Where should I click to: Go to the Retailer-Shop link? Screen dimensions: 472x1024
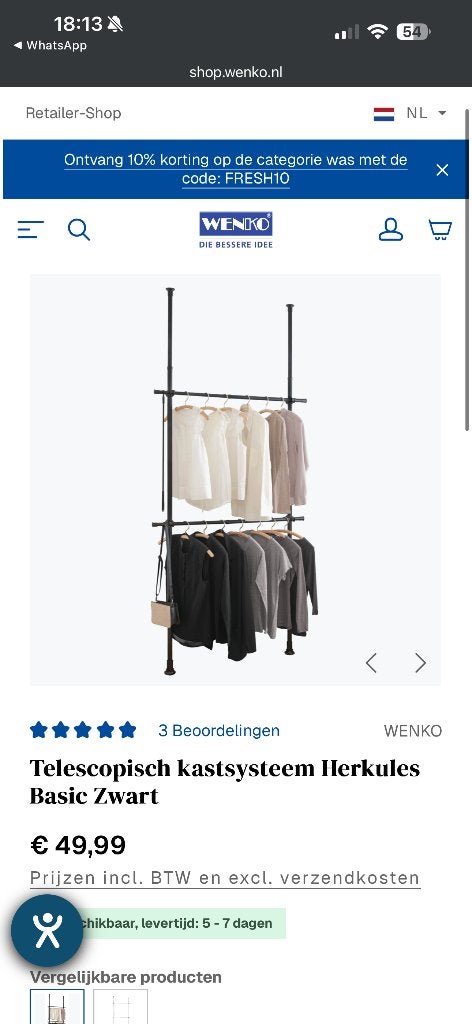click(x=73, y=113)
